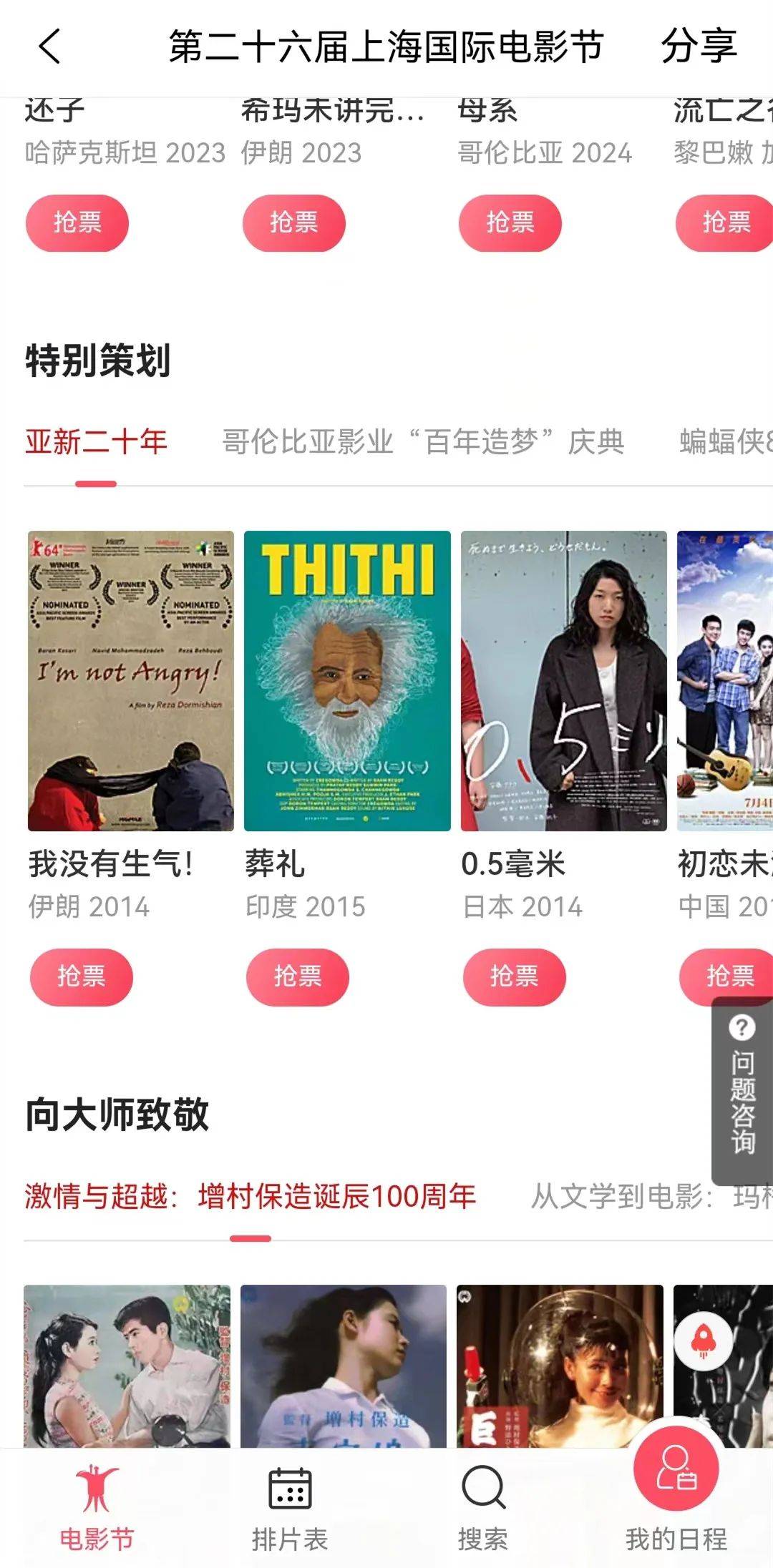Tap the rocket back-to-top button
This screenshot has height=1568, width=773.
(x=704, y=1343)
